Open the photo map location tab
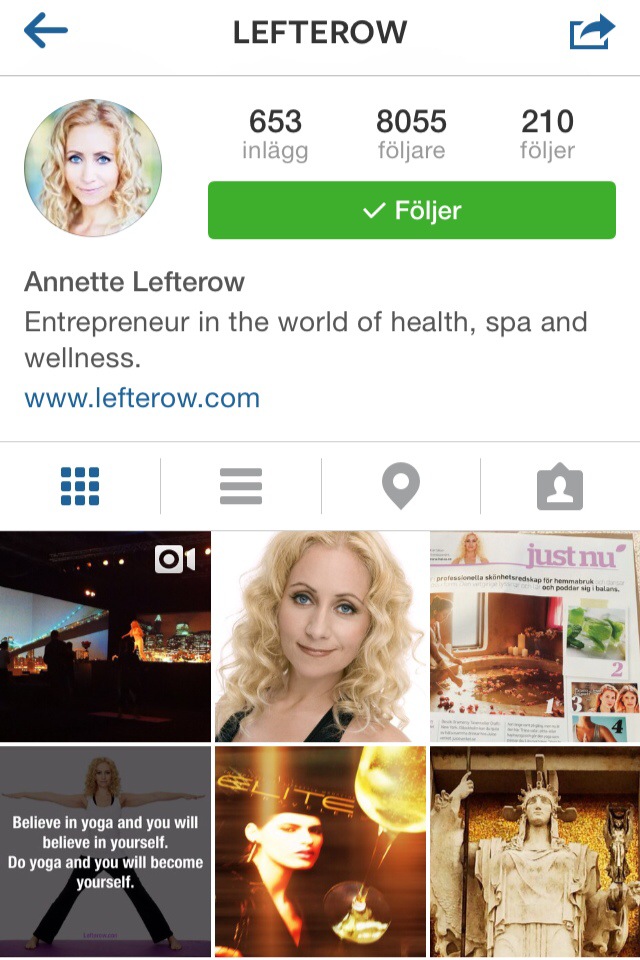The width and height of the screenshot is (640, 960). (400, 486)
